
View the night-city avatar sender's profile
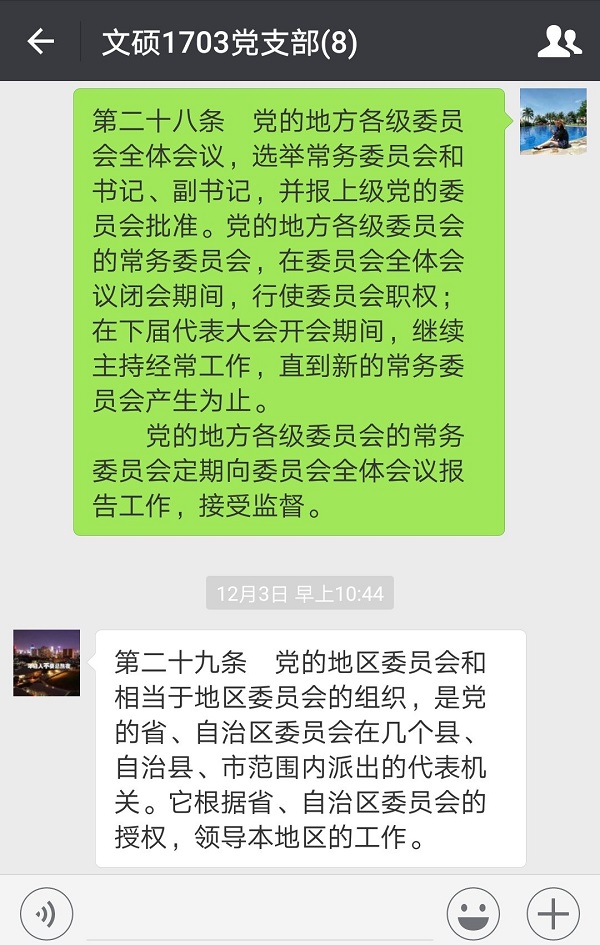(x=46, y=662)
